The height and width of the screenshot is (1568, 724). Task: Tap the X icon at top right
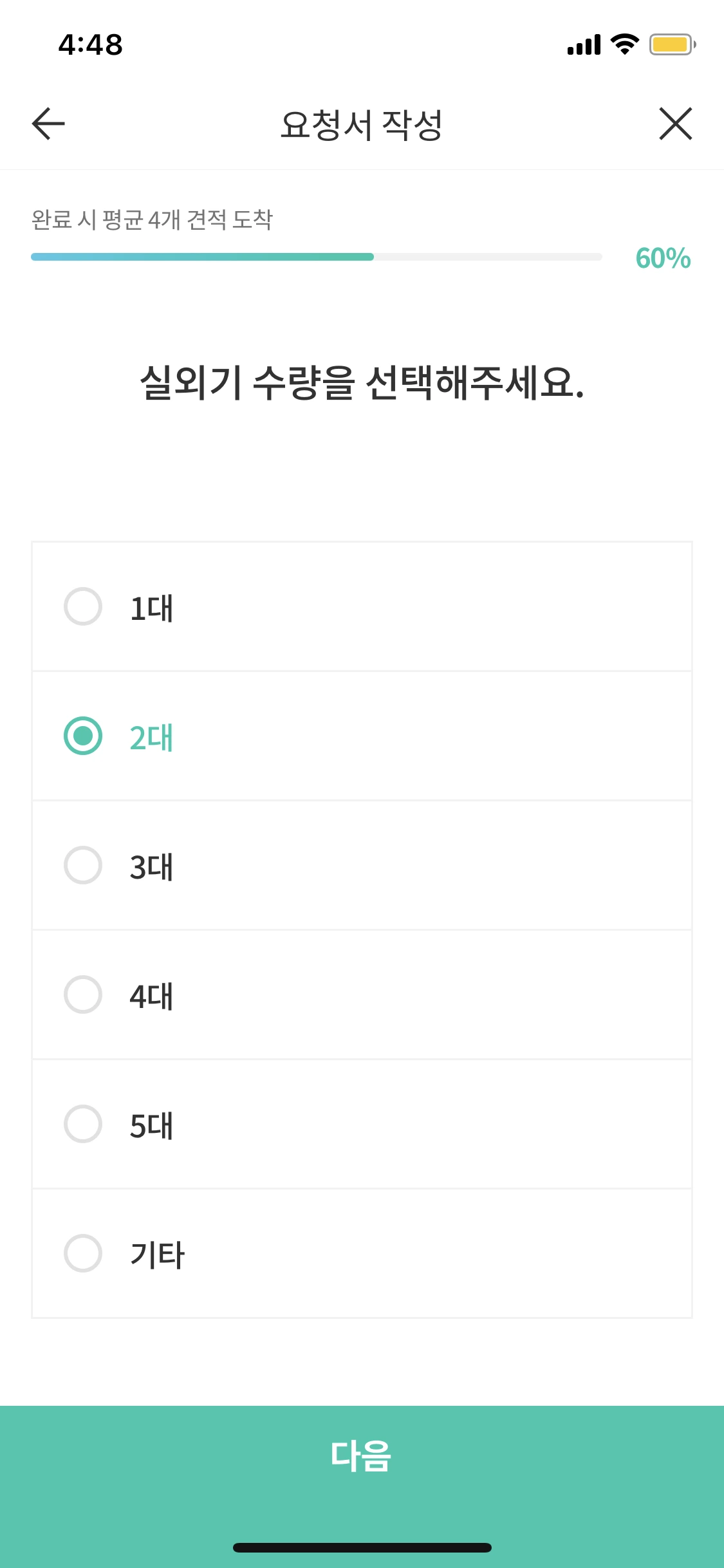[x=676, y=124]
